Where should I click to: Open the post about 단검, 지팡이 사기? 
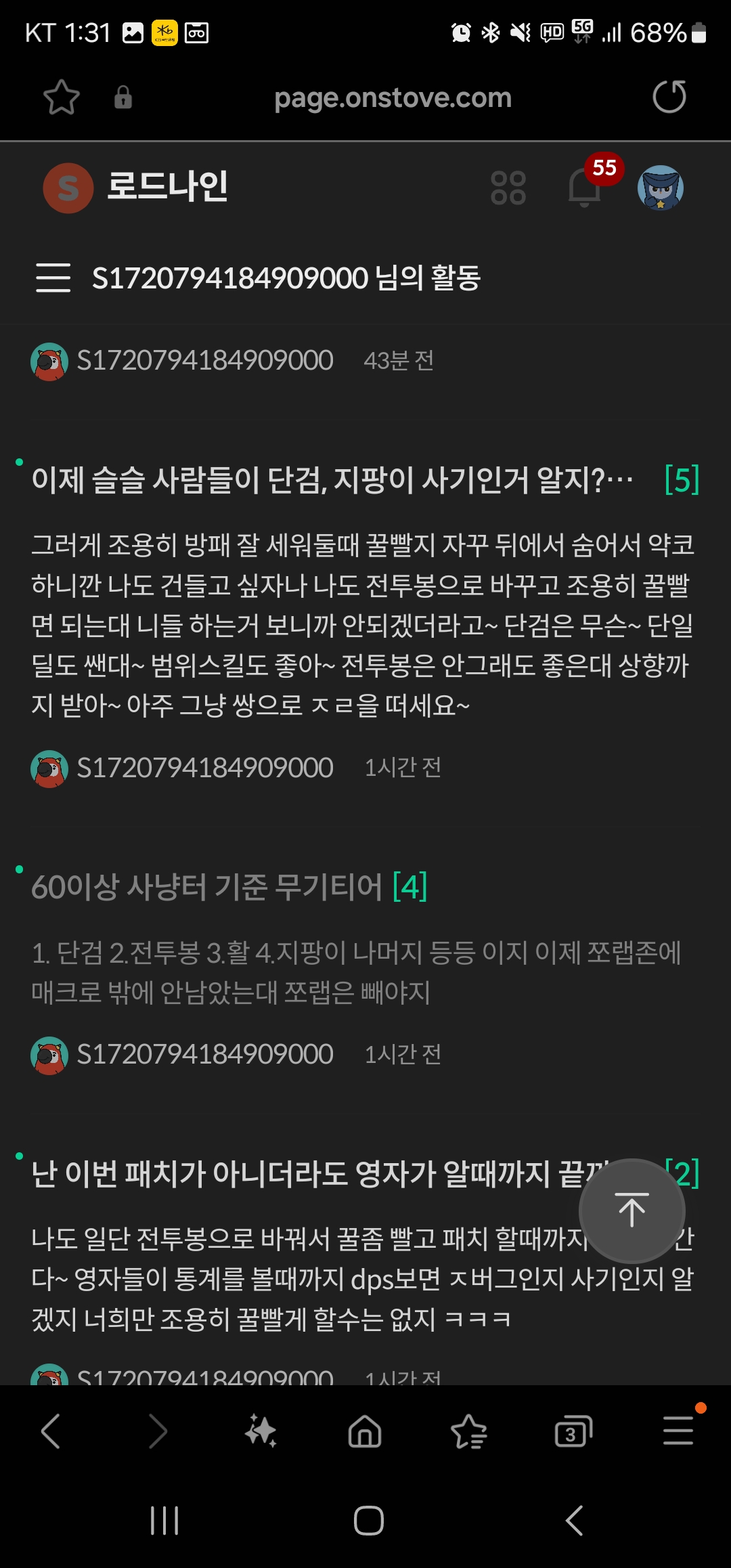pyautogui.click(x=332, y=480)
